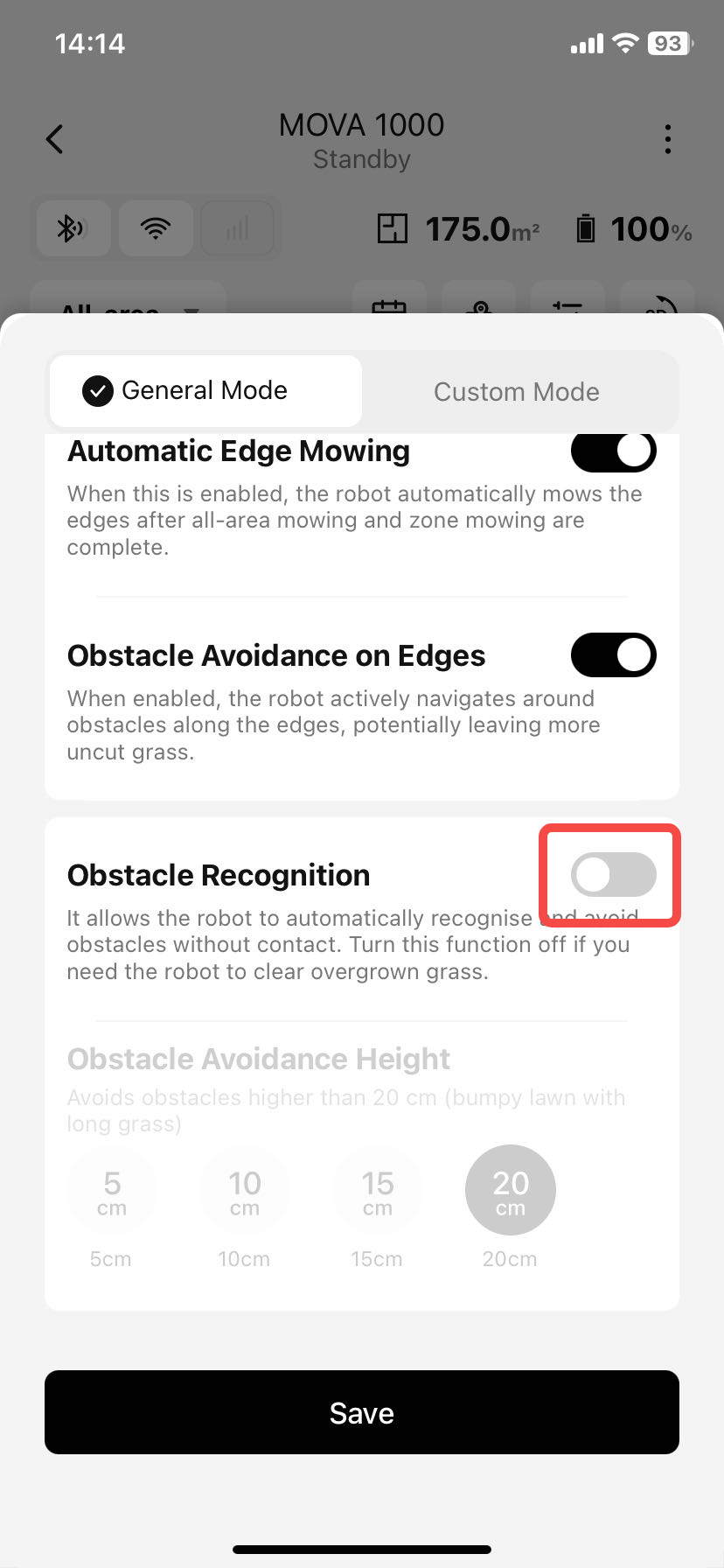Choose 15 cm obstacle avoidance height
Image resolution: width=724 pixels, height=1568 pixels.
click(x=378, y=1191)
